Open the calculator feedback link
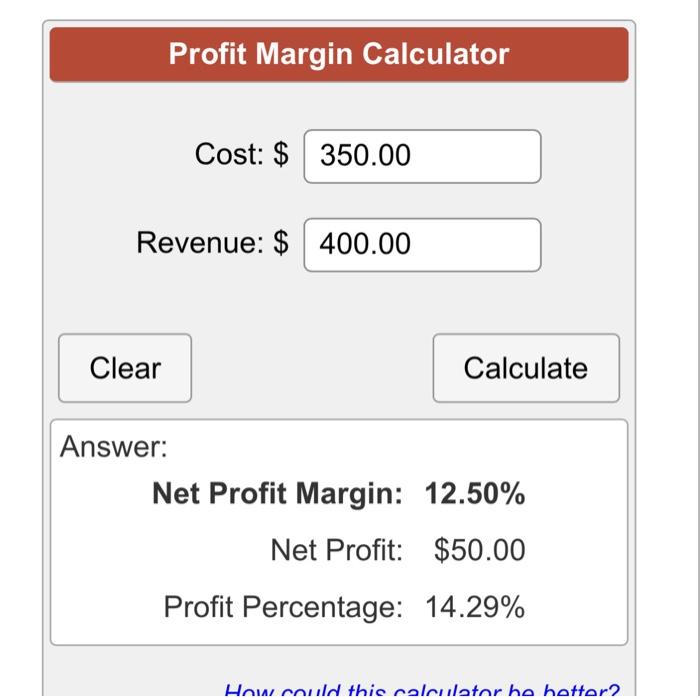Viewport: 700px width, 697px height. (421, 690)
